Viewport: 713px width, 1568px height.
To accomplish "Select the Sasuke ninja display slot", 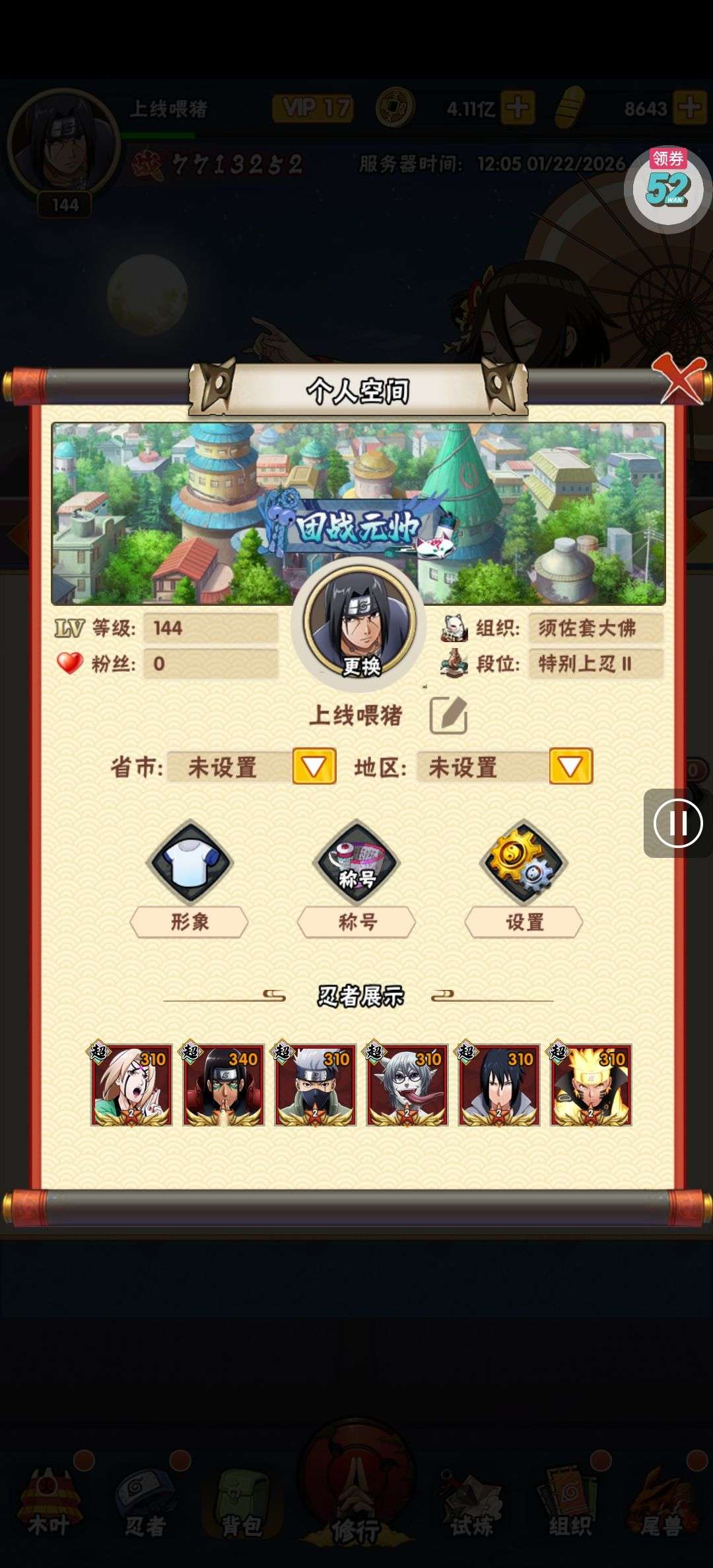I will (499, 1085).
